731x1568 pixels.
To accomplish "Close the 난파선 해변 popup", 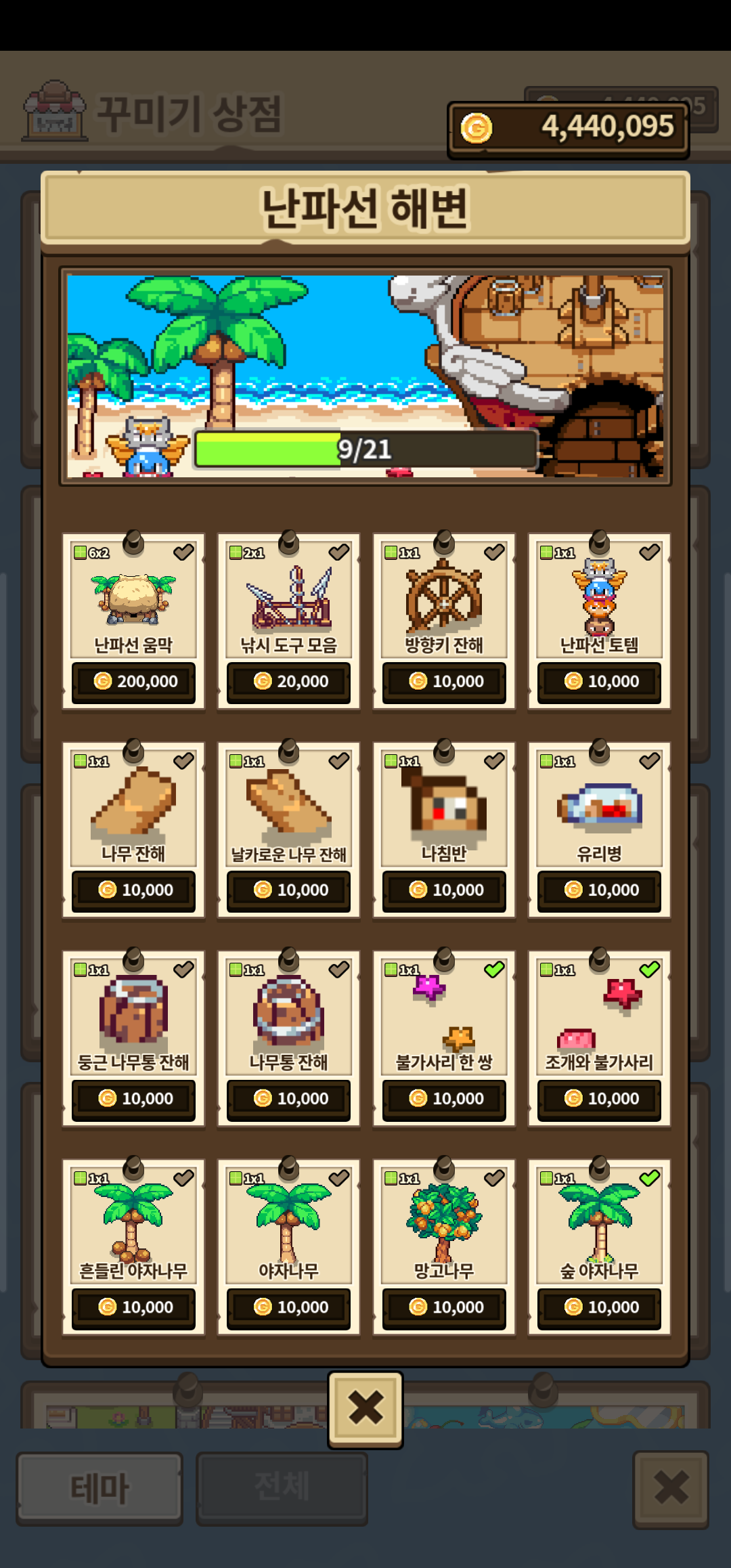I will pyautogui.click(x=365, y=1409).
